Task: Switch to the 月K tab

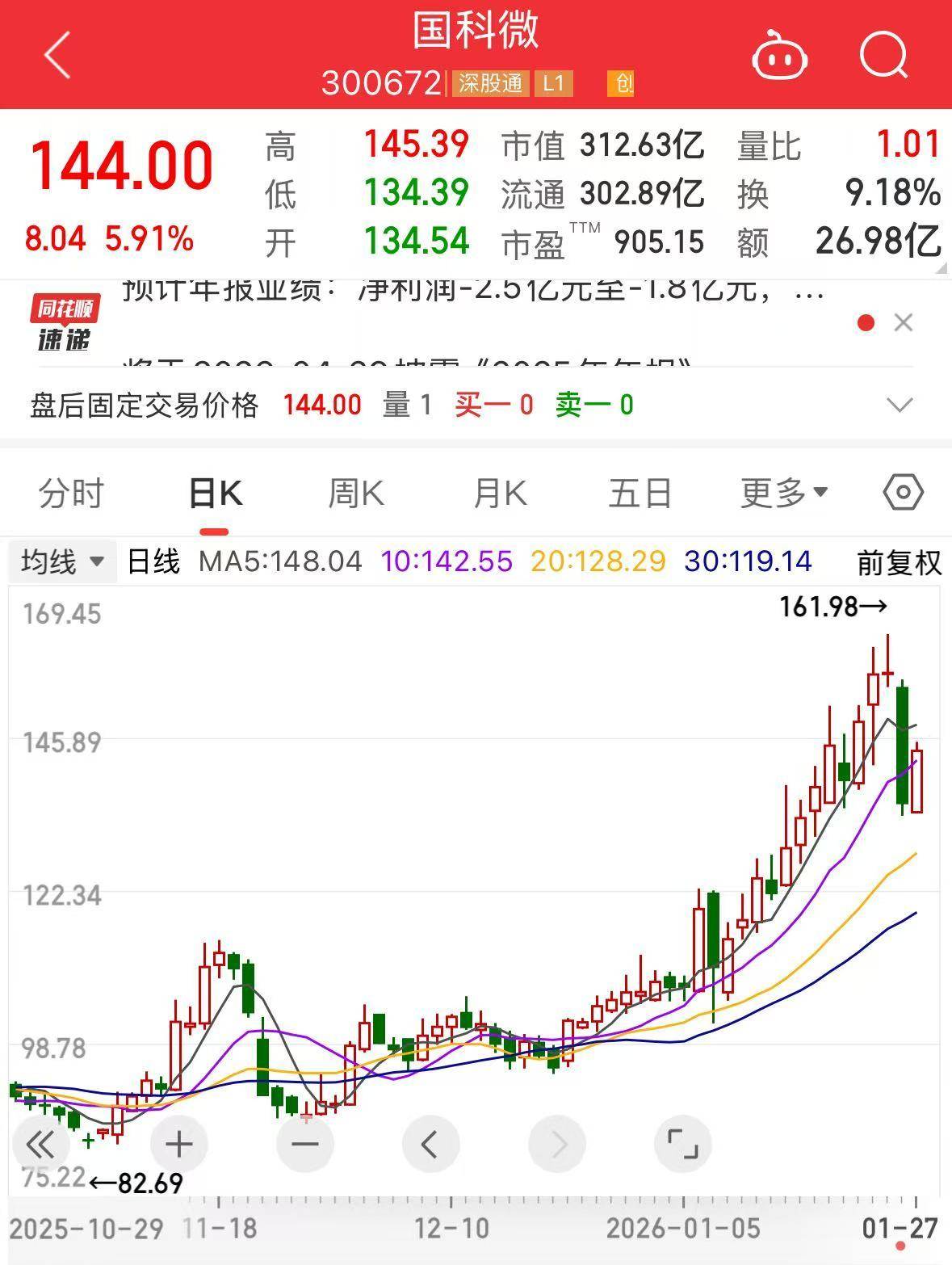Action: point(500,493)
